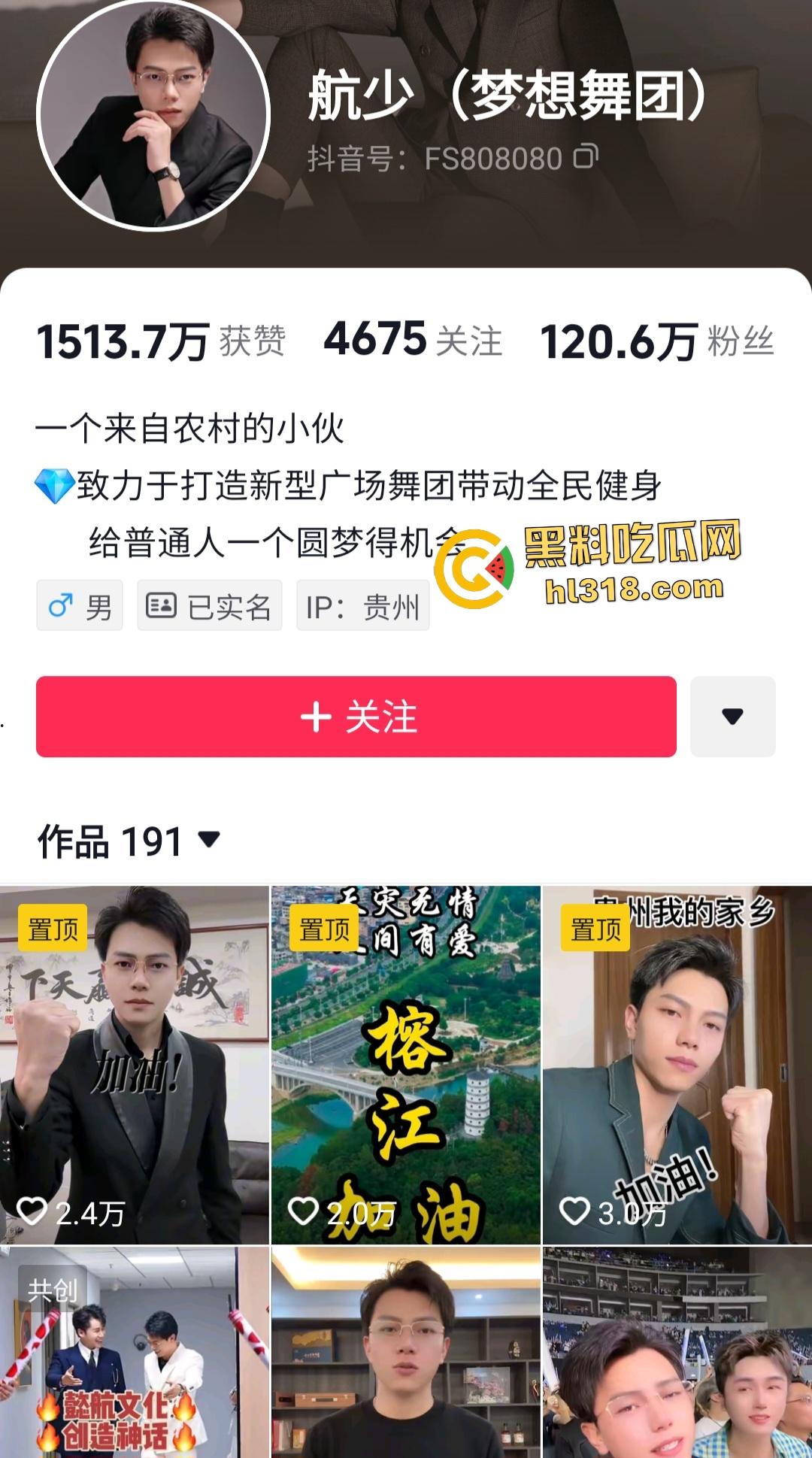Click the male gender symbol icon
The image size is (812, 1458).
point(61,605)
